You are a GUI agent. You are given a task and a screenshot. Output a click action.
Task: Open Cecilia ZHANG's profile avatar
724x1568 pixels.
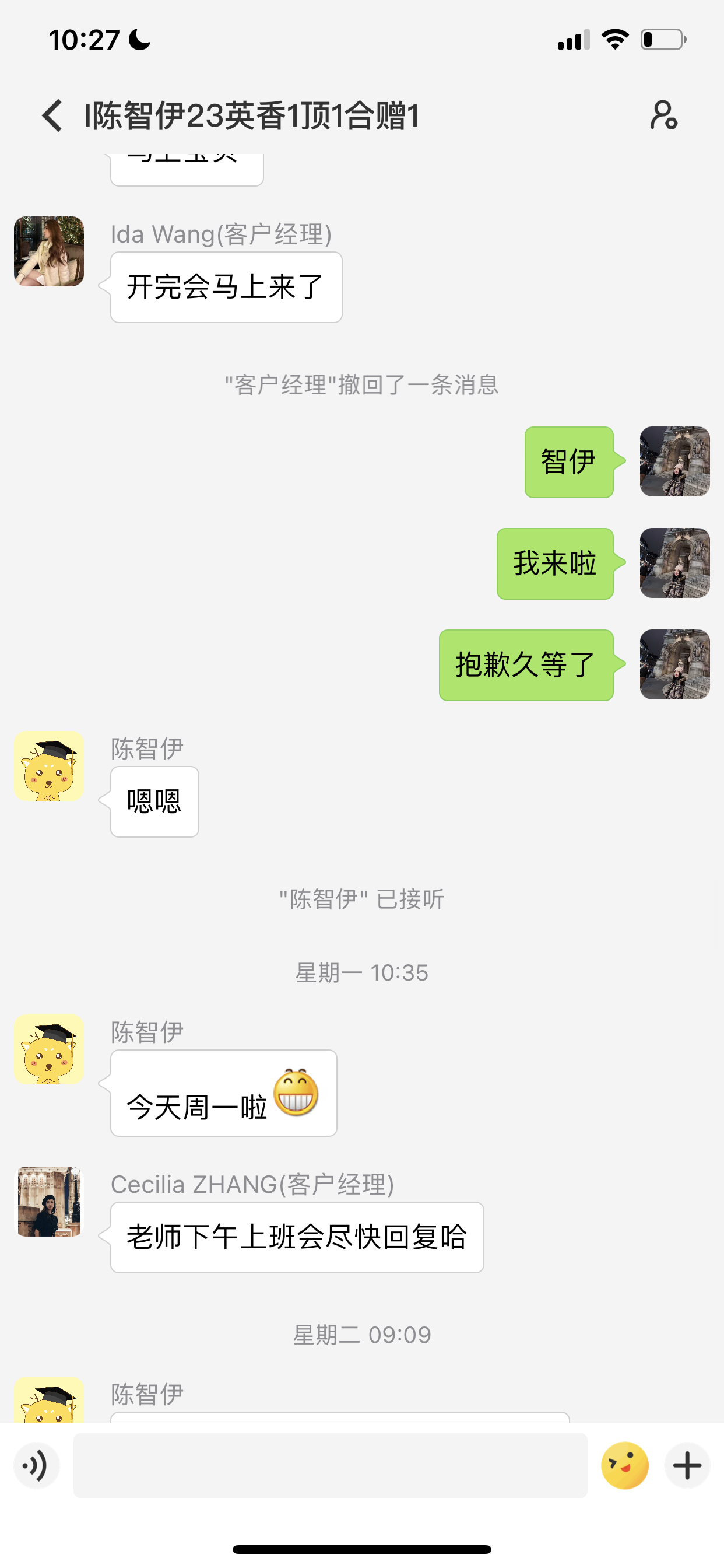click(48, 1202)
